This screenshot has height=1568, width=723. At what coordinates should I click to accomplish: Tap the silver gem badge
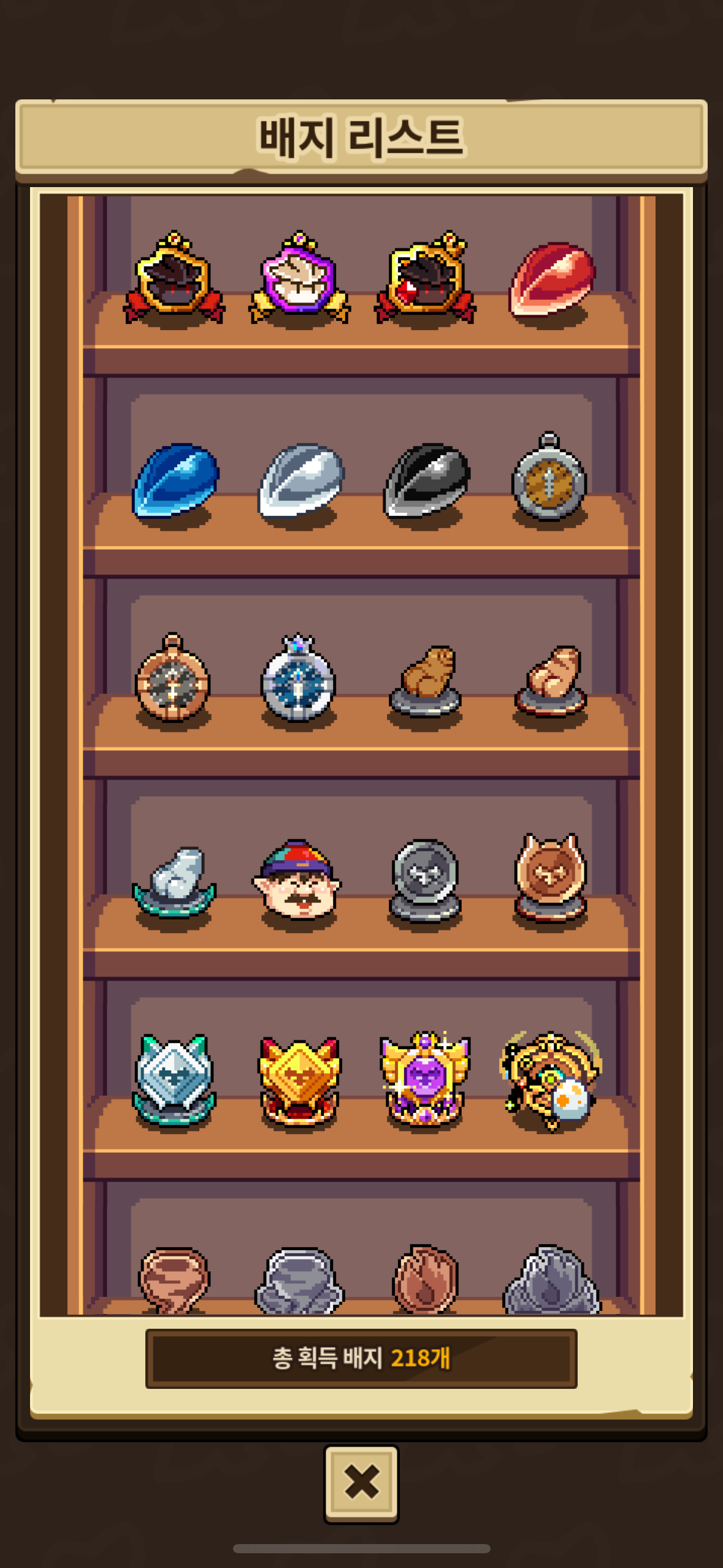click(x=300, y=480)
